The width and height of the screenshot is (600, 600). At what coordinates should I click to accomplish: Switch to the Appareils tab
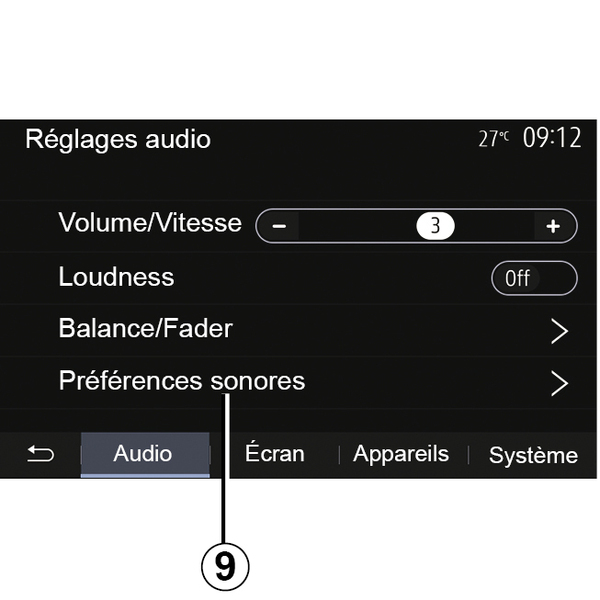coord(401,454)
